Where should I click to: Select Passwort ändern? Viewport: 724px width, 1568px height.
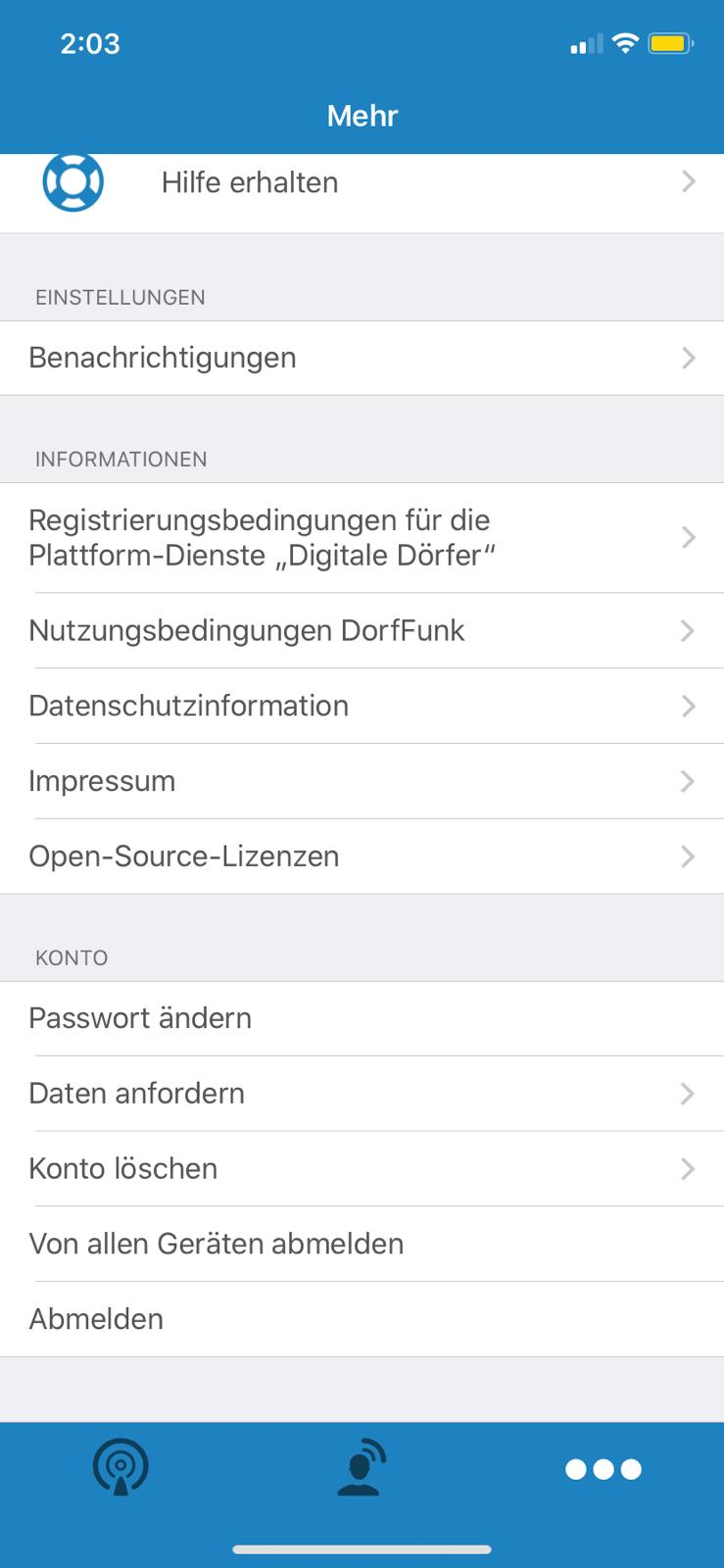[x=362, y=1018]
